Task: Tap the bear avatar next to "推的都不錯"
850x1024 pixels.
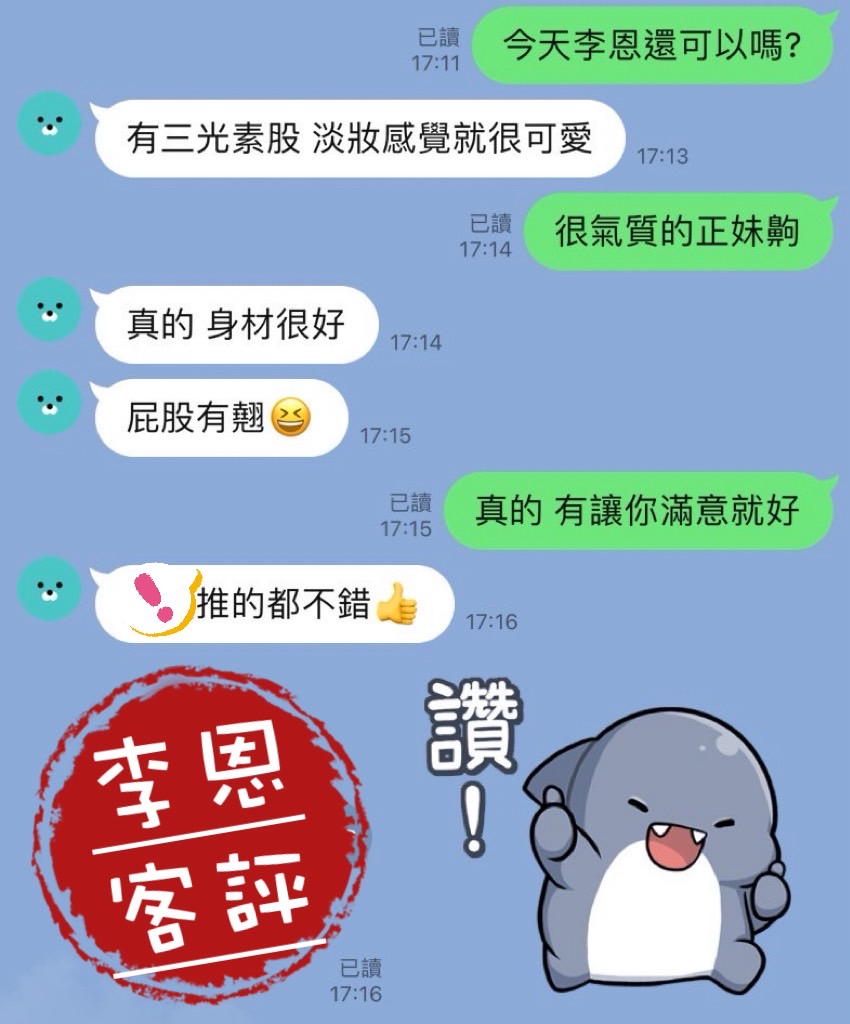Action: point(47,590)
